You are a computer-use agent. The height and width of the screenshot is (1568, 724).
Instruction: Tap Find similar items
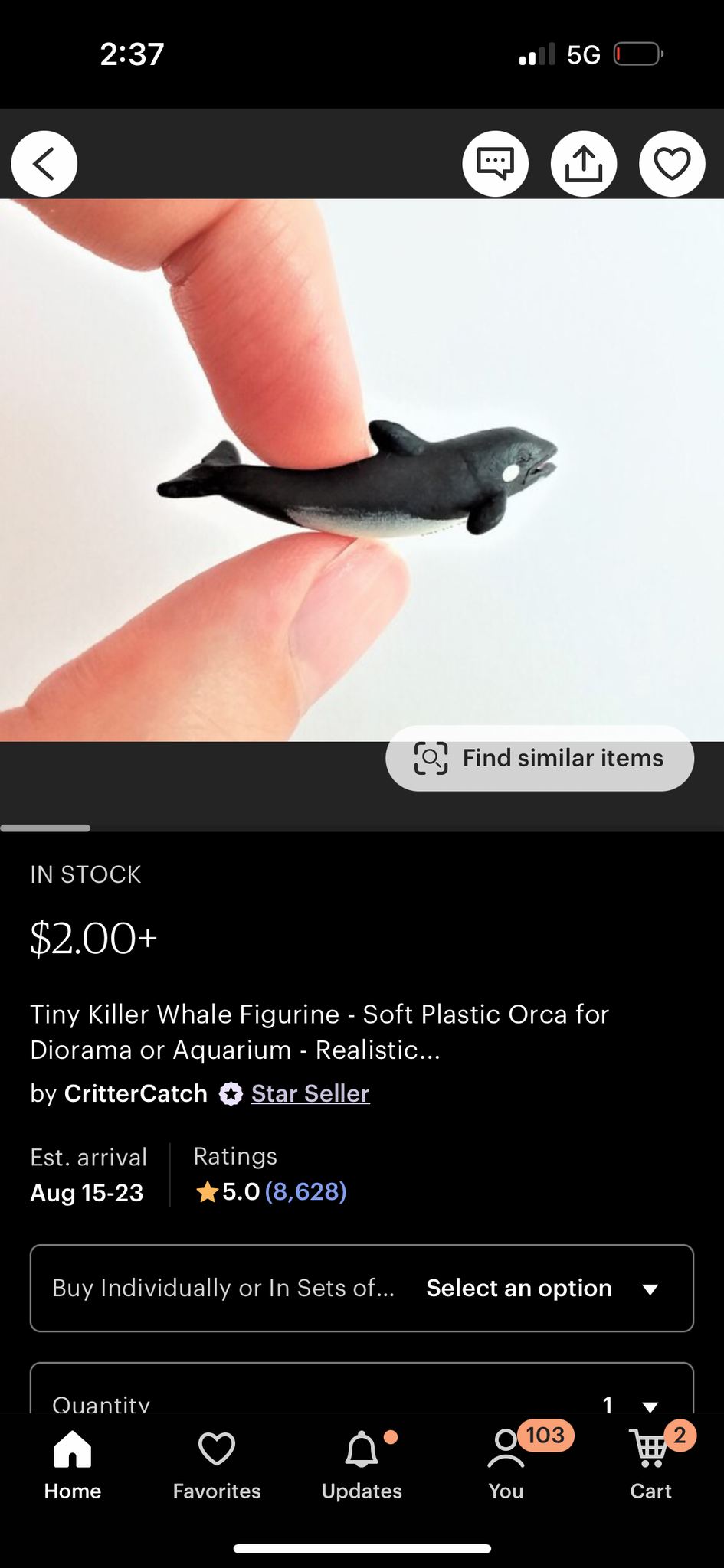pyautogui.click(x=540, y=758)
